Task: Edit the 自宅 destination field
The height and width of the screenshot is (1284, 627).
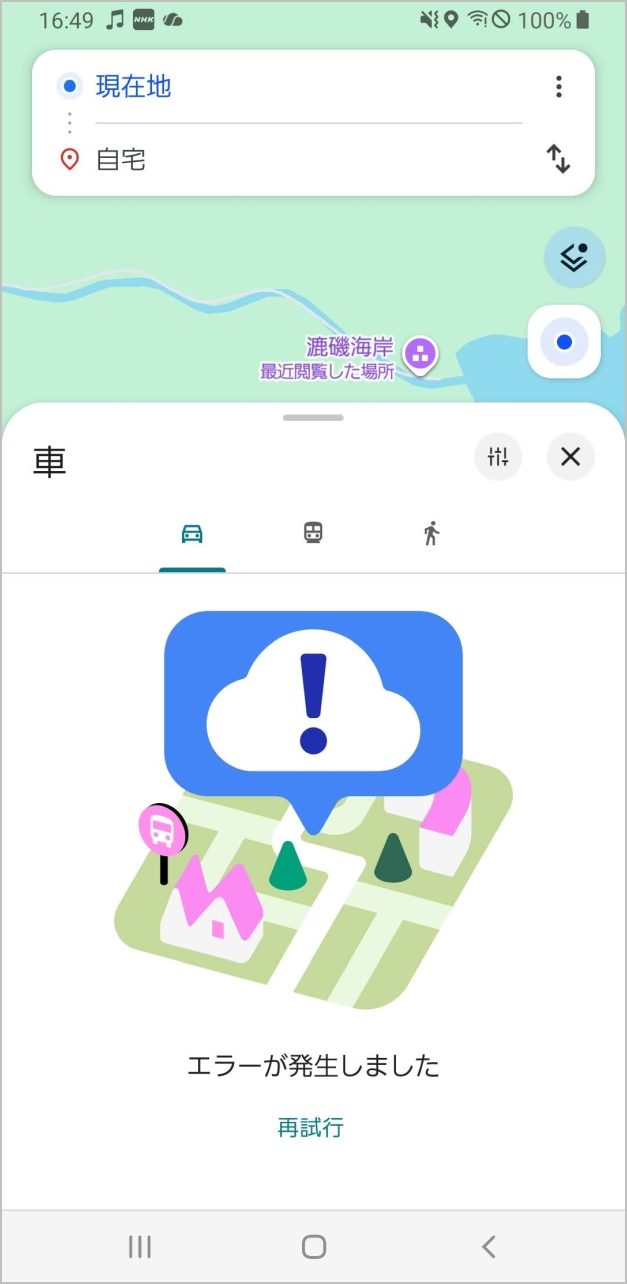Action: pyautogui.click(x=300, y=159)
